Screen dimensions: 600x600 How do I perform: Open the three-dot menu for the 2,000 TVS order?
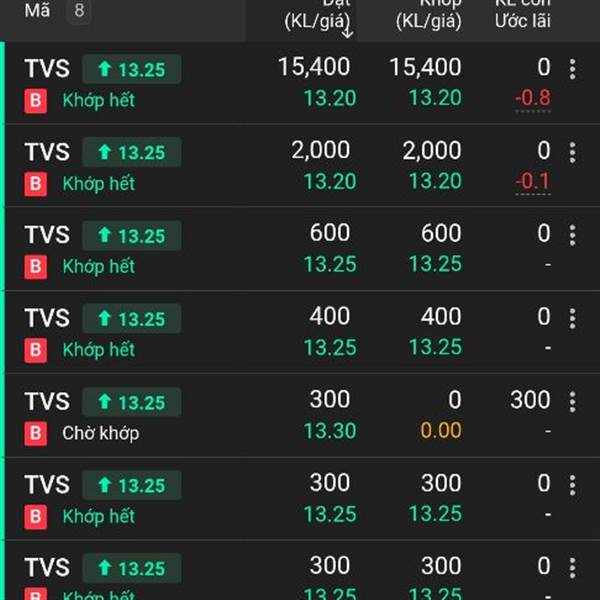point(572,152)
